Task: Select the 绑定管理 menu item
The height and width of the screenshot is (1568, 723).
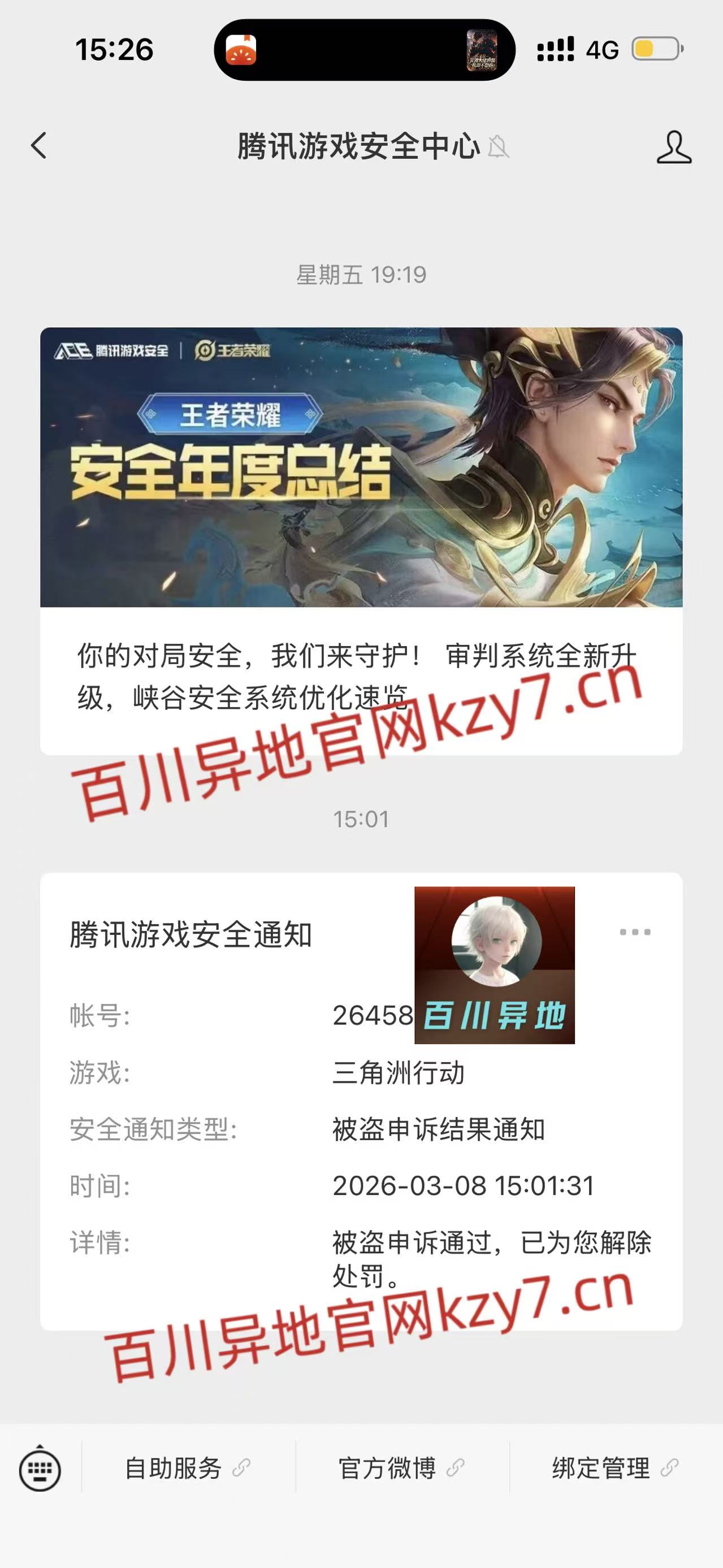Action: pos(614,1469)
